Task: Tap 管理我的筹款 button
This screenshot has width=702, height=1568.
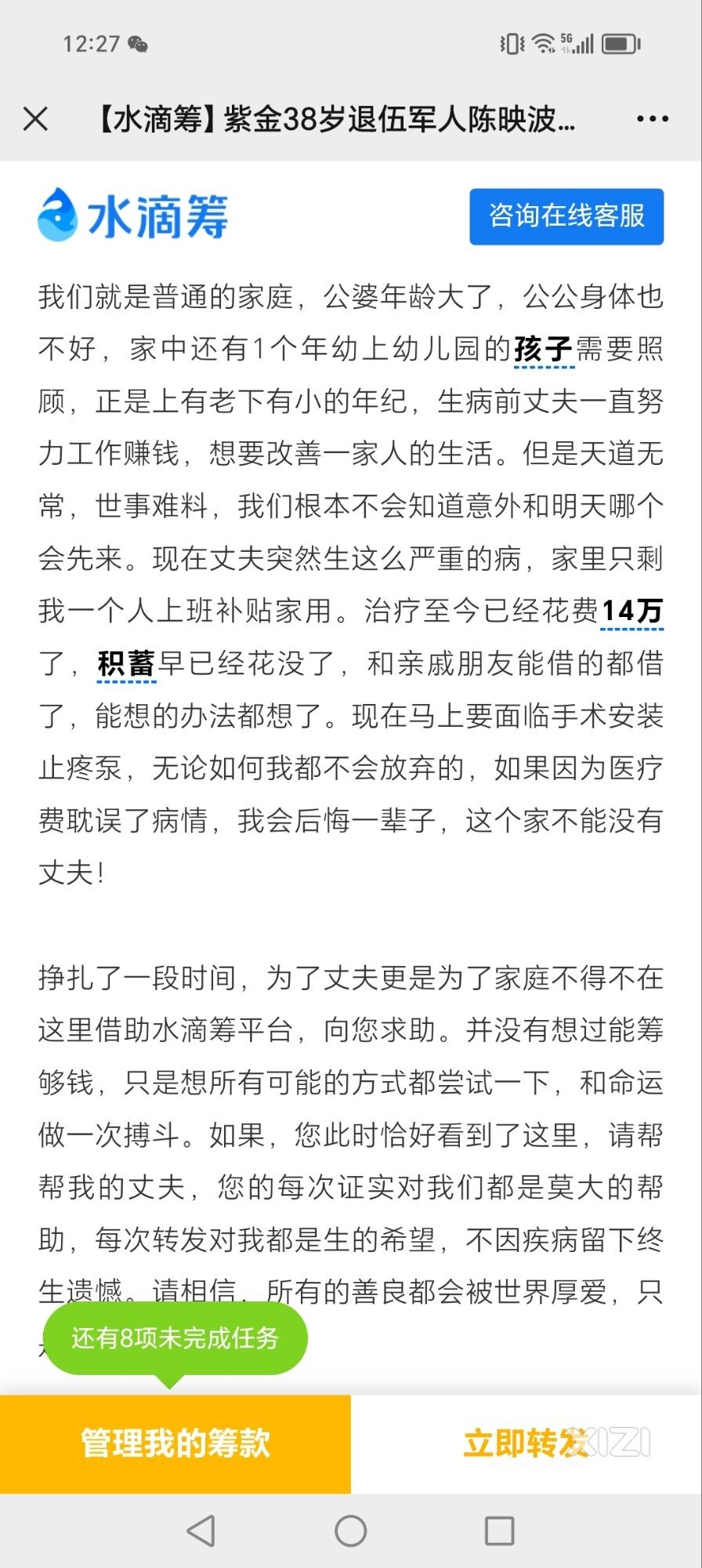Action: pyautogui.click(x=175, y=1444)
